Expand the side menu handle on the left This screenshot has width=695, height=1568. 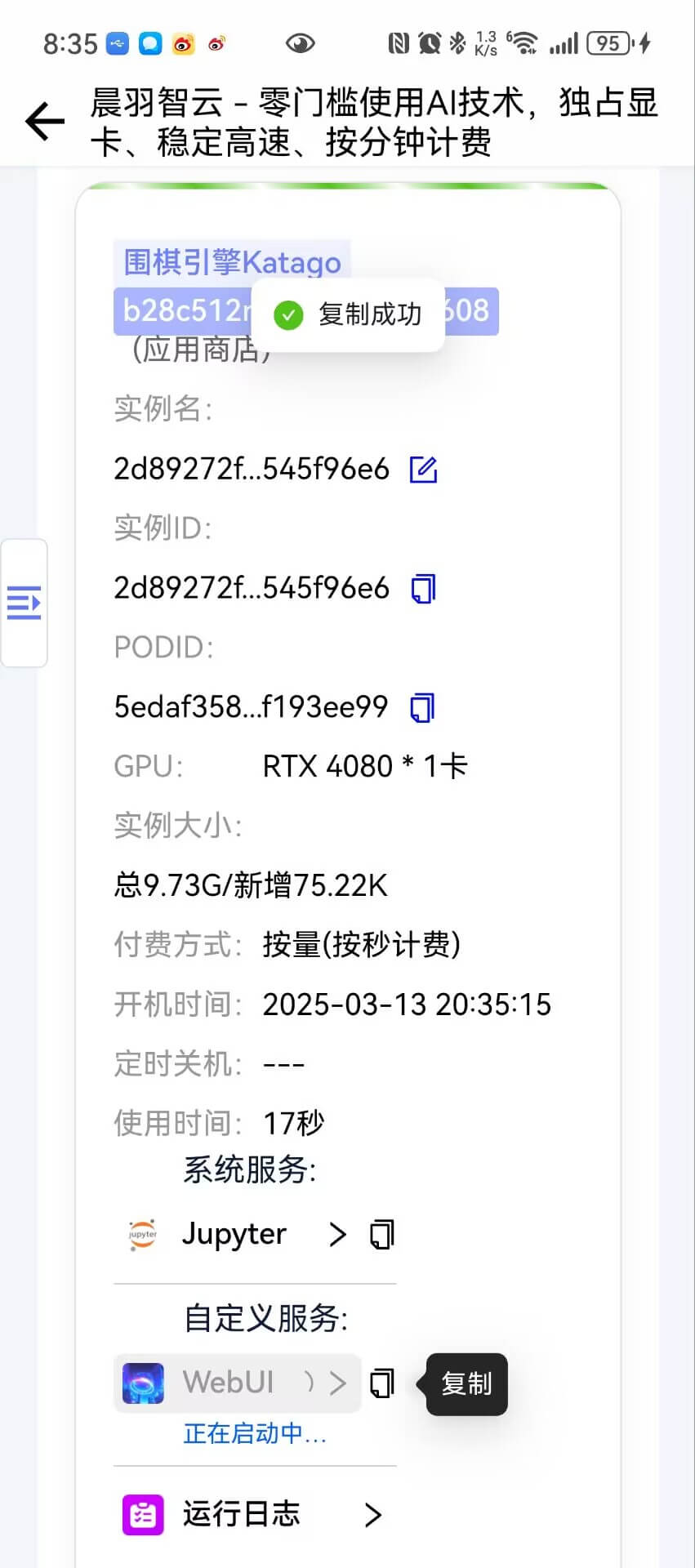(x=24, y=603)
